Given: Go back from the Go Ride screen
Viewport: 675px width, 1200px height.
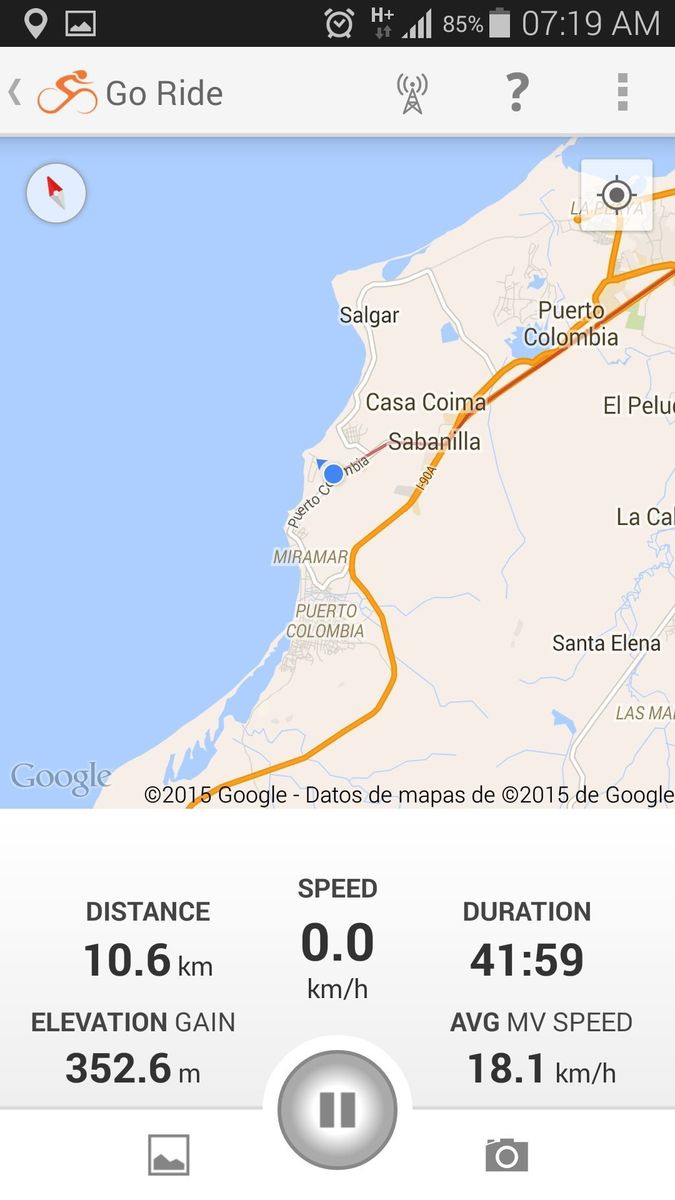Looking at the screenshot, I should pyautogui.click(x=16, y=93).
